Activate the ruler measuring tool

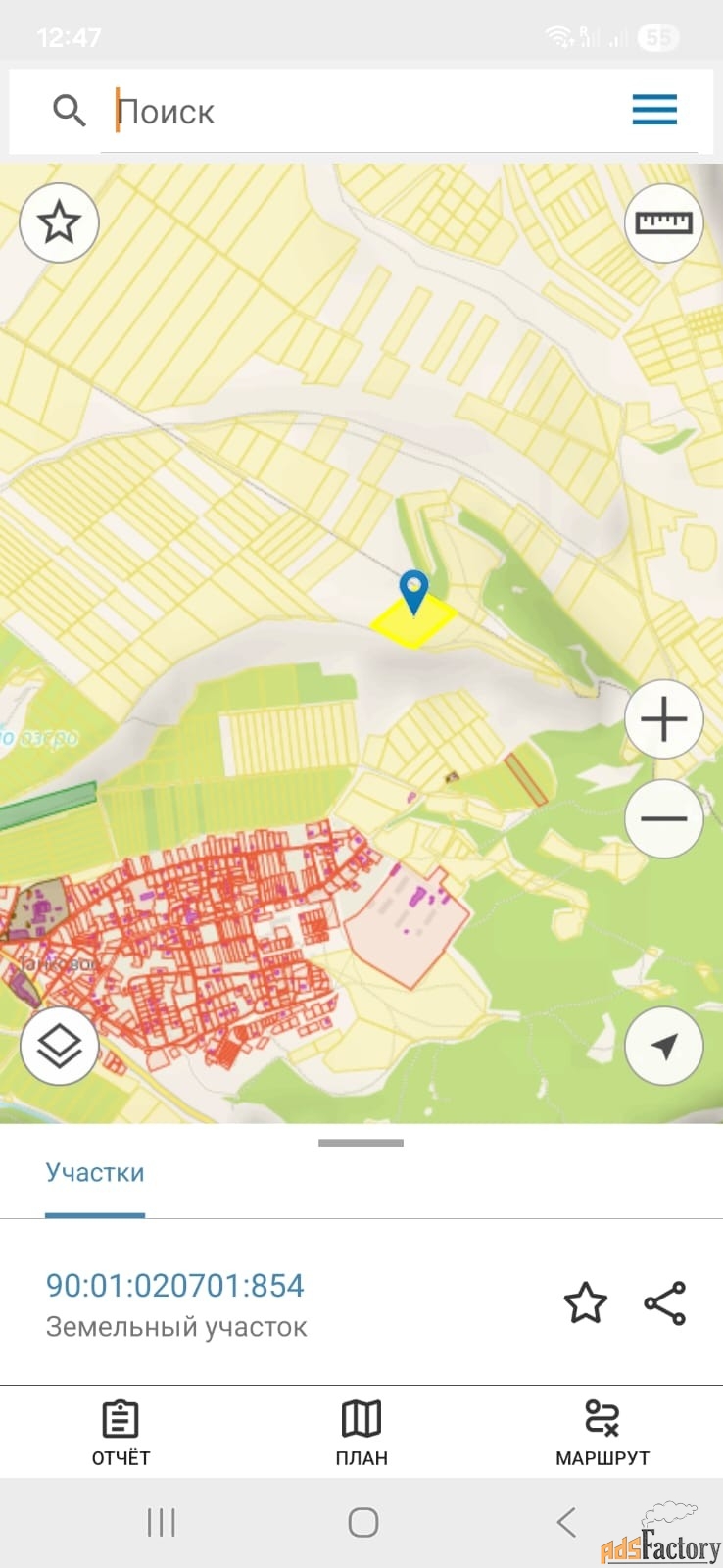663,222
